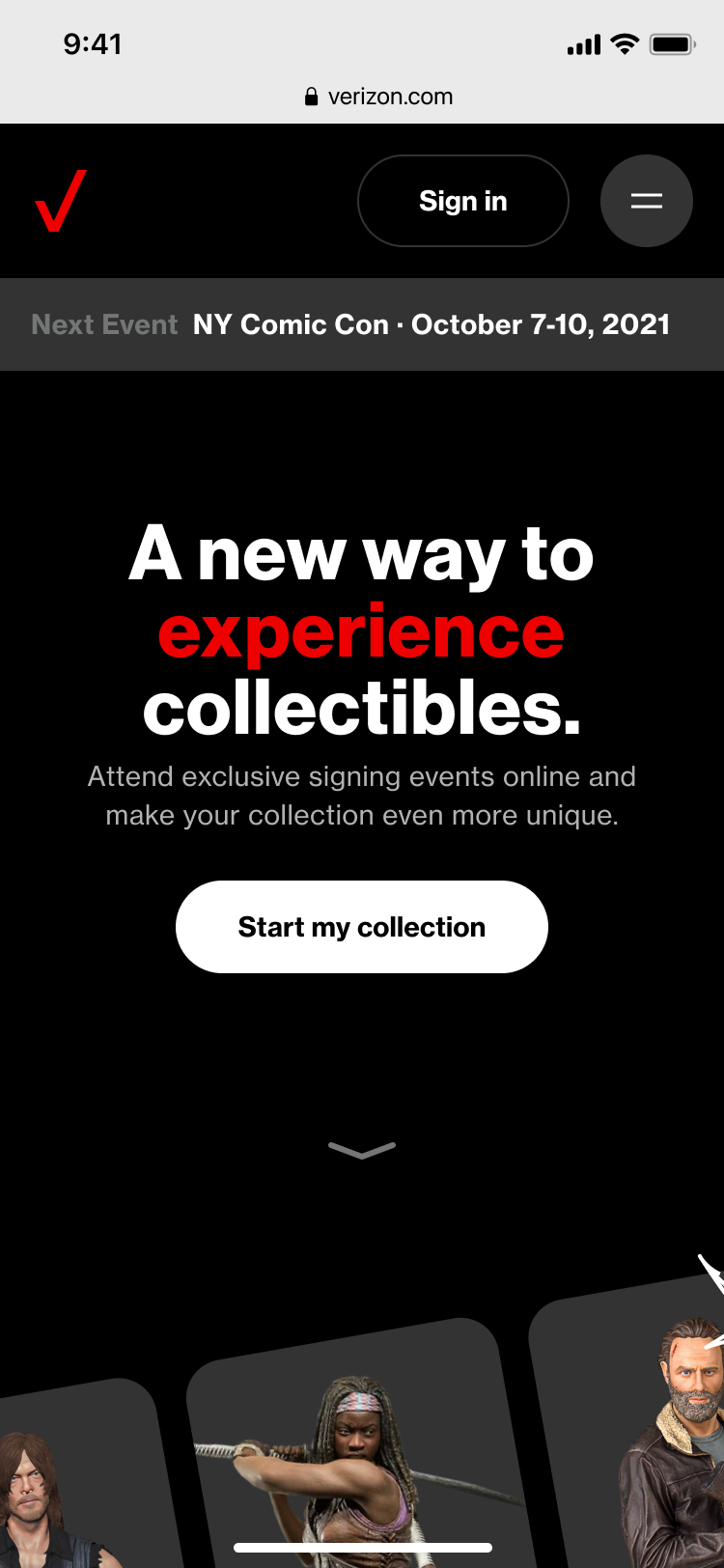Tap the Sign in button
The height and width of the screenshot is (1568, 724).
pos(462,201)
